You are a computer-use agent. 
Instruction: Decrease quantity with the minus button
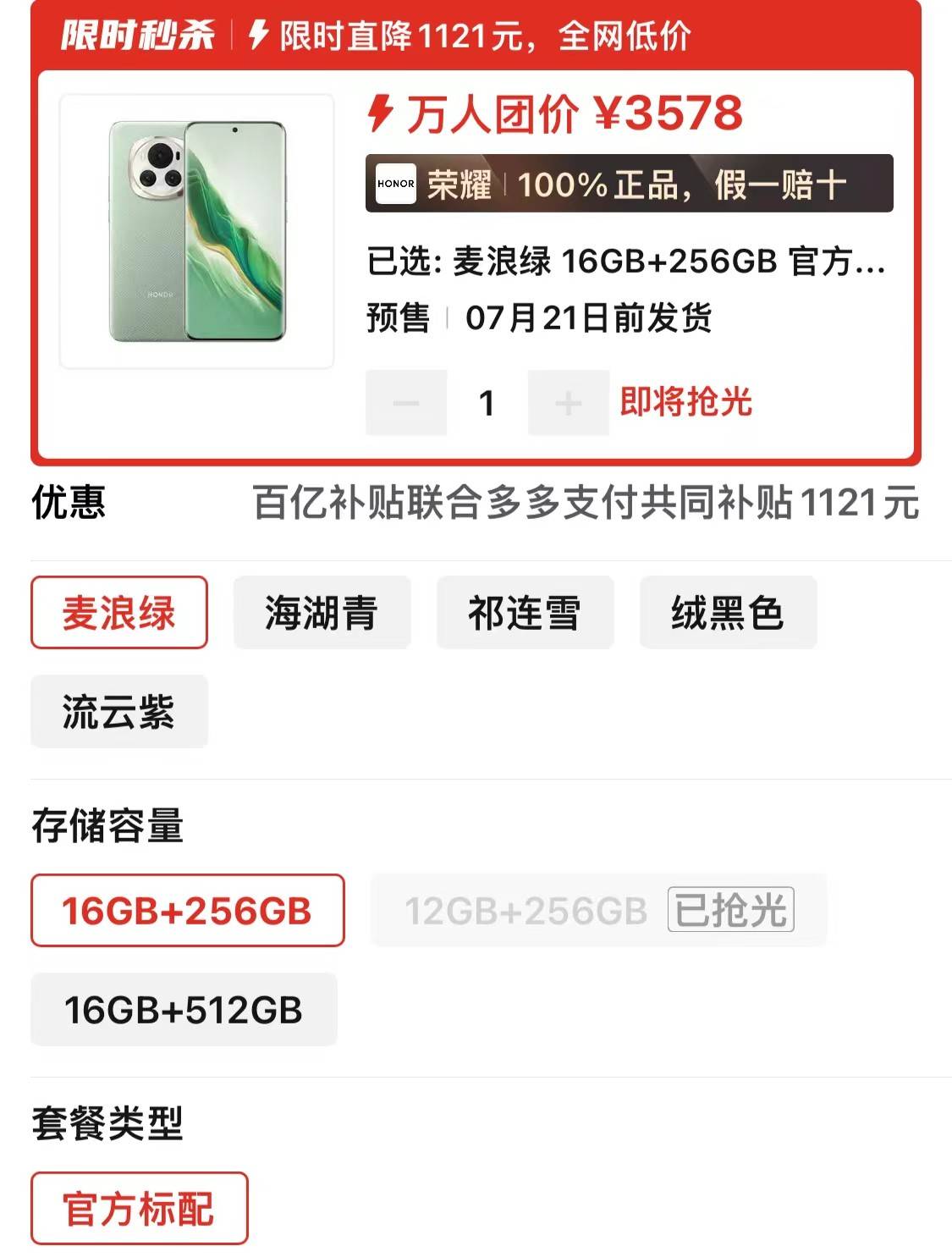(406, 403)
